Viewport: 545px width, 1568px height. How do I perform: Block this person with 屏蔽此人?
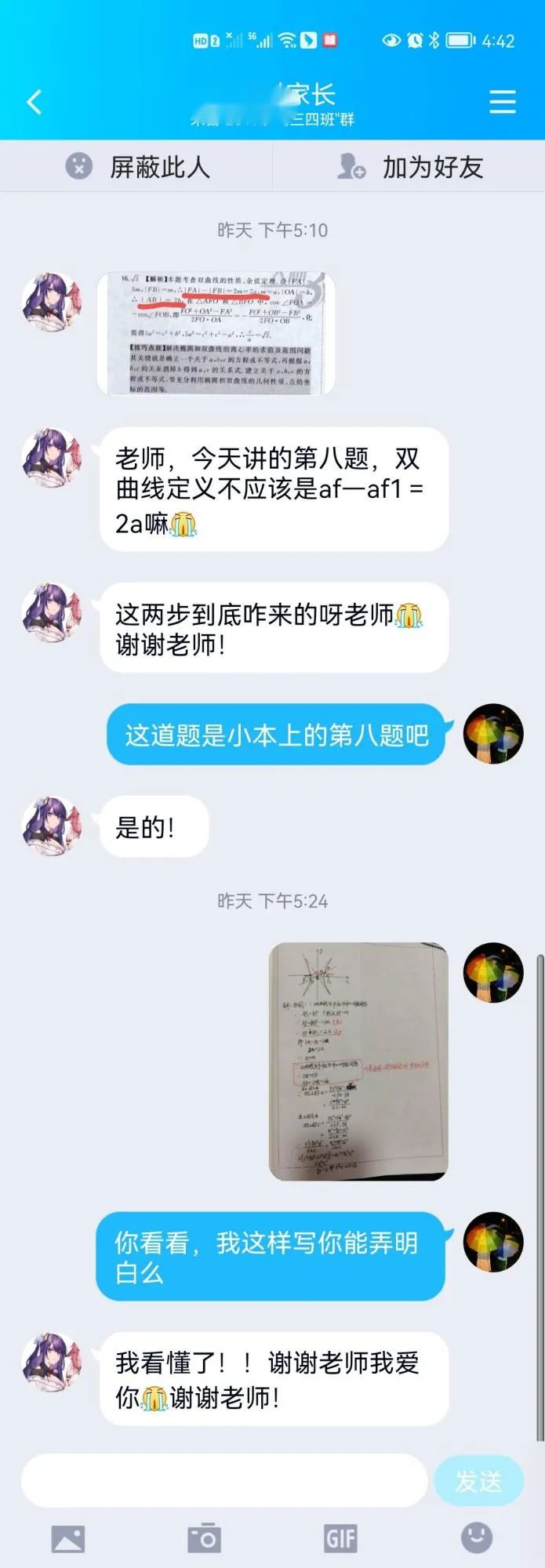pos(136,166)
